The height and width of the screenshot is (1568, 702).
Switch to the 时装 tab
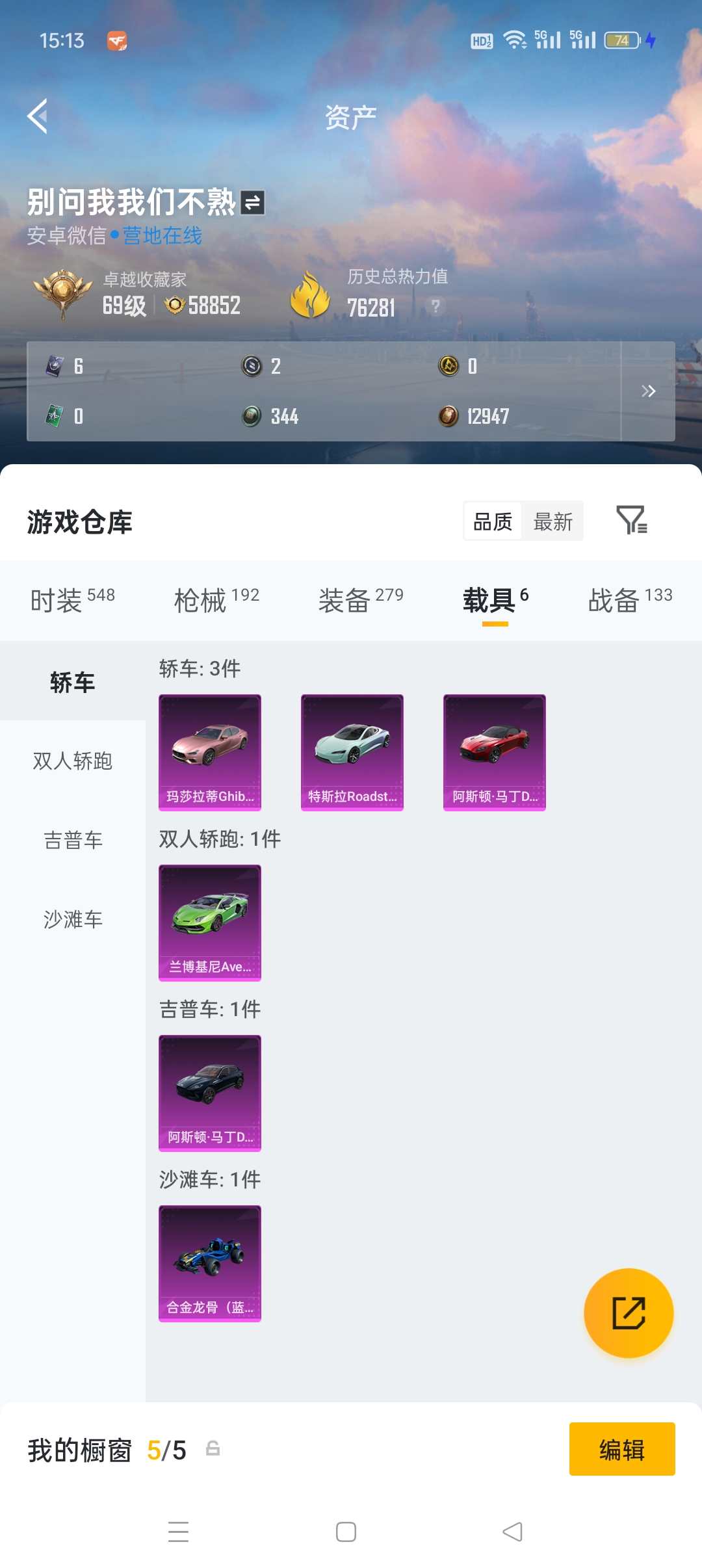pos(72,599)
